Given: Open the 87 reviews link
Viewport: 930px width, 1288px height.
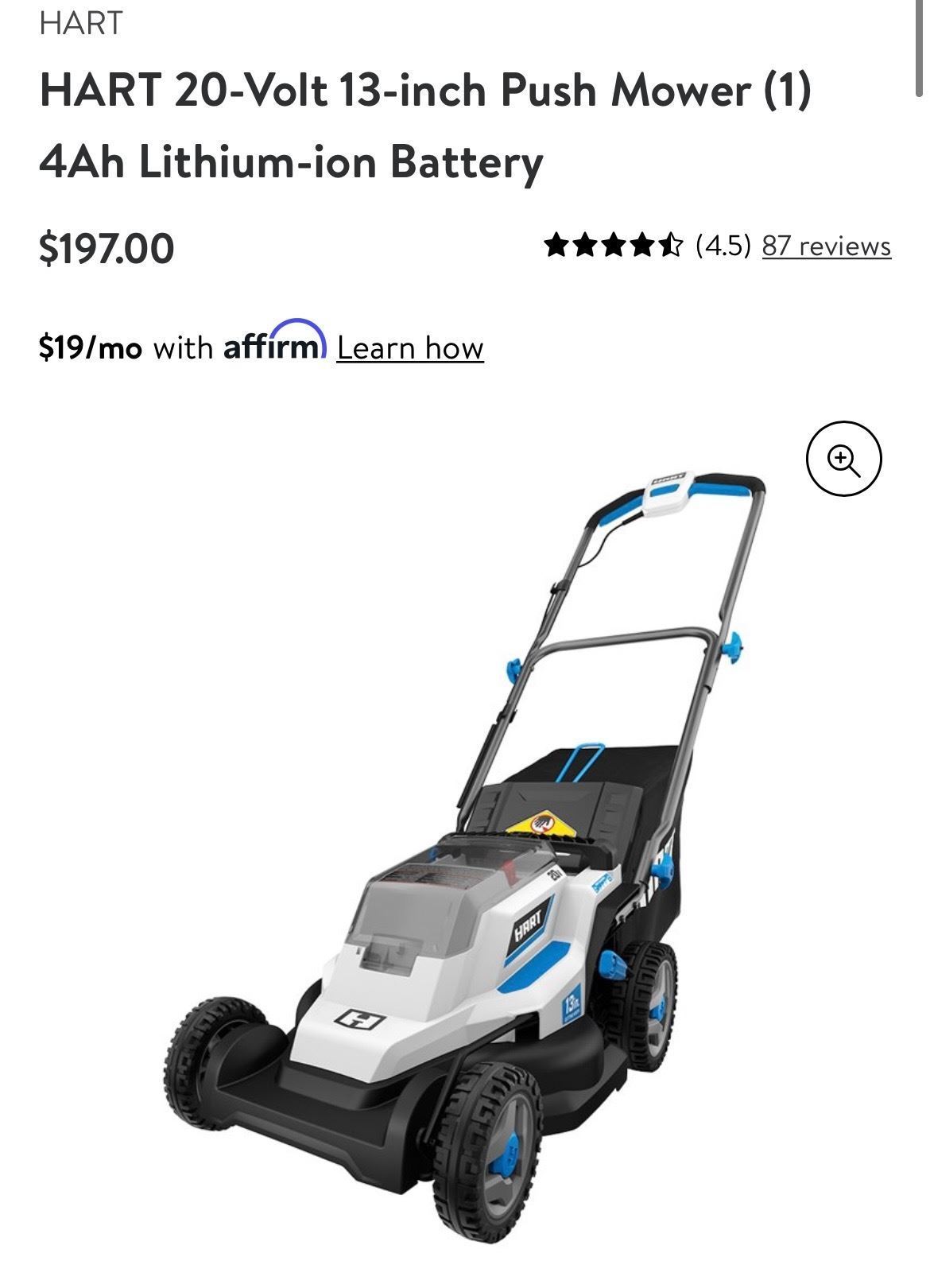Looking at the screenshot, I should (826, 246).
